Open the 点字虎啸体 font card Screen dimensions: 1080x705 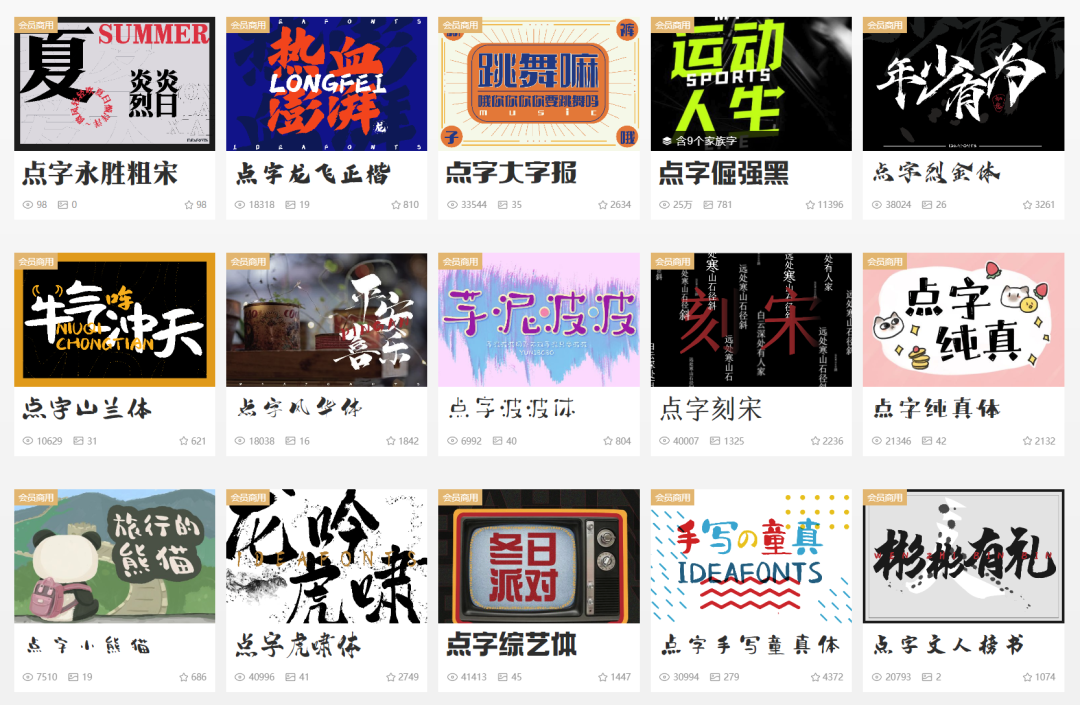click(x=326, y=556)
